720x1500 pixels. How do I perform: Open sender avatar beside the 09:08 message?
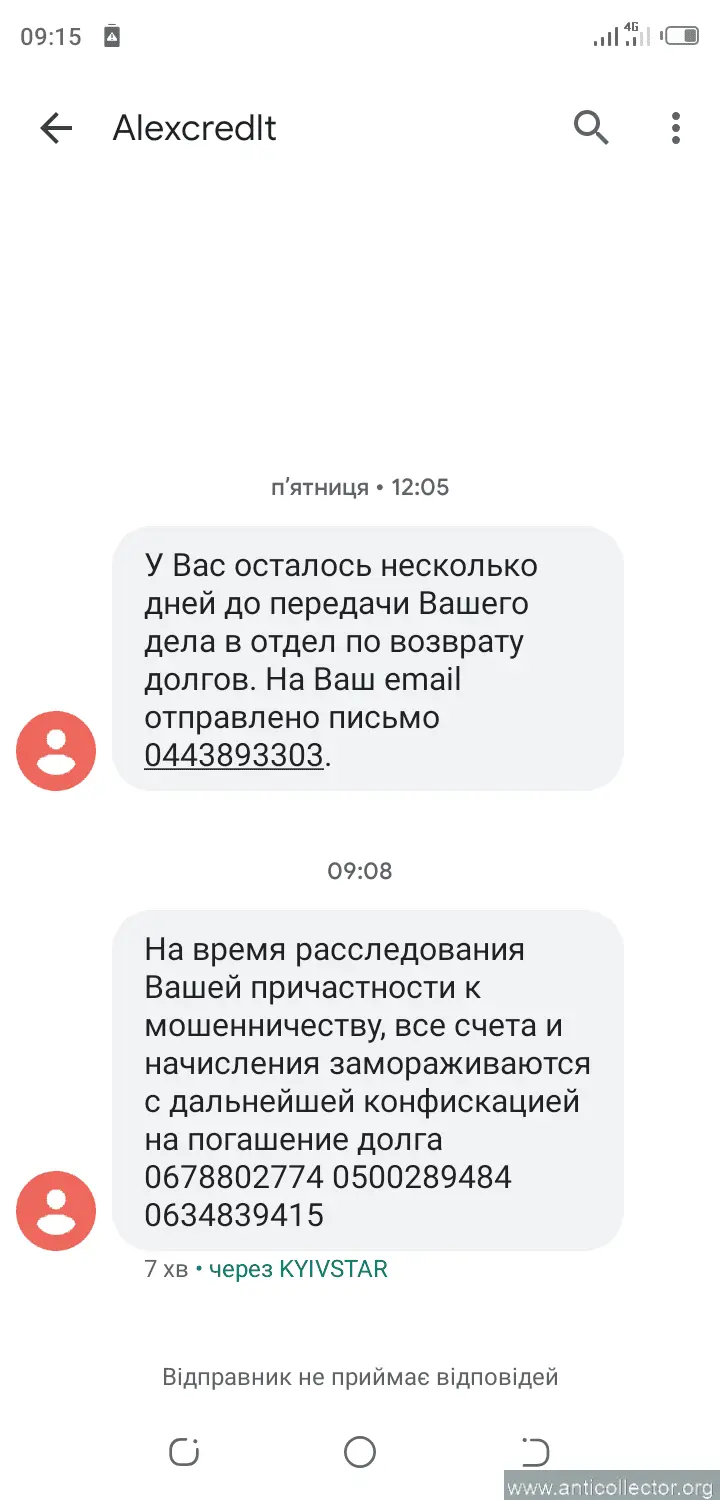tap(56, 1210)
